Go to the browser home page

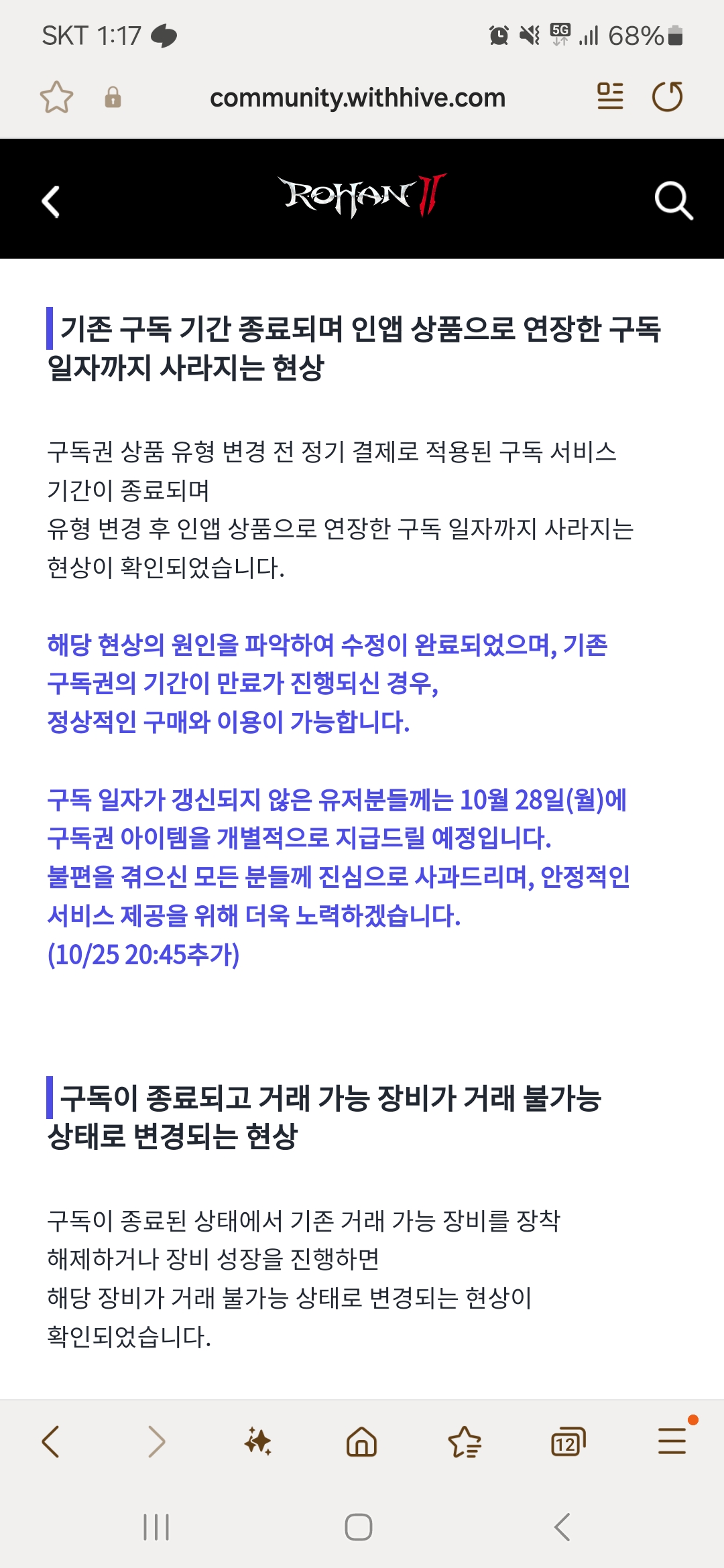[x=362, y=1441]
